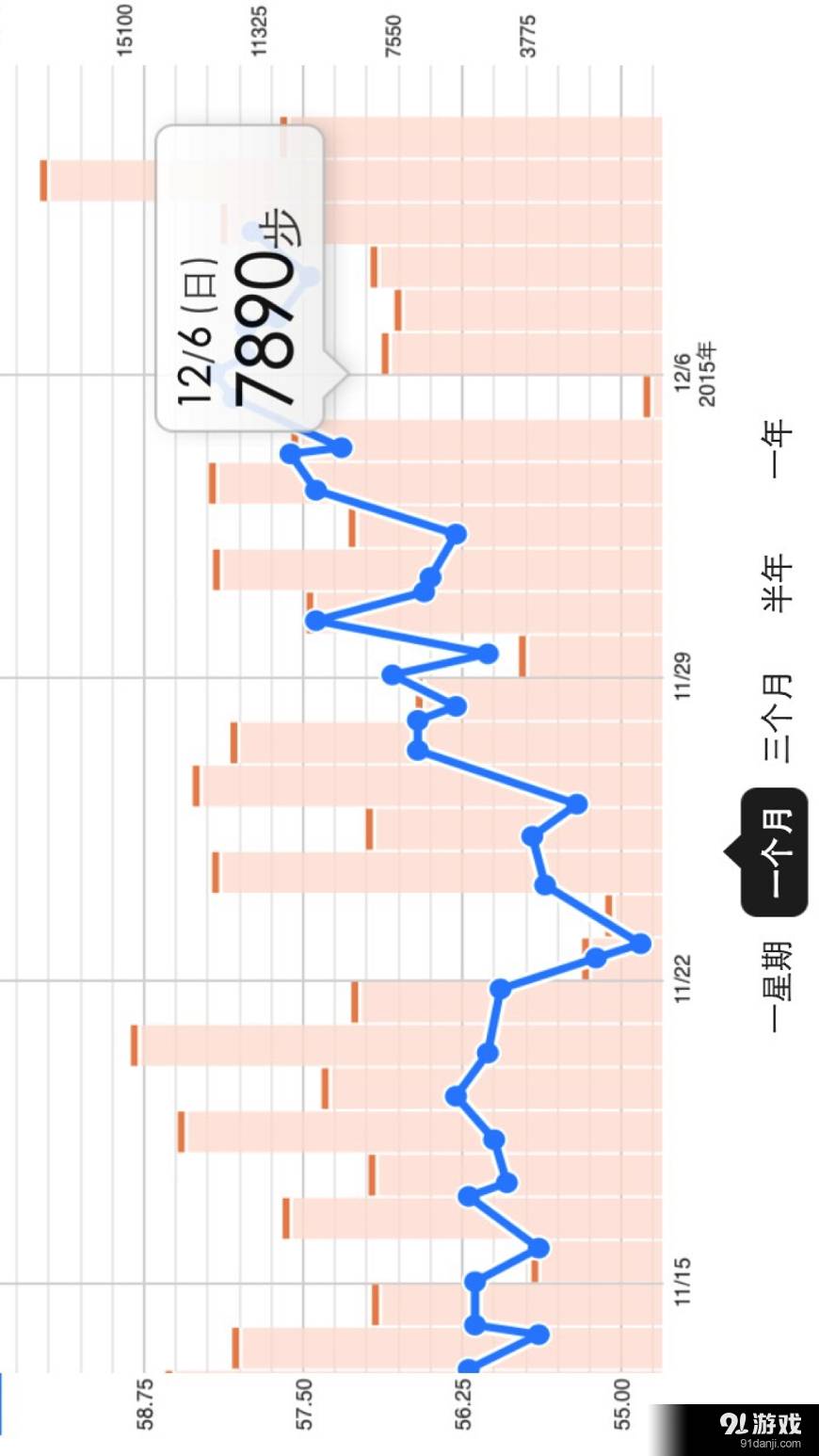Show the 三个月 chart range
This screenshot has width=819, height=1456.
(x=779, y=718)
